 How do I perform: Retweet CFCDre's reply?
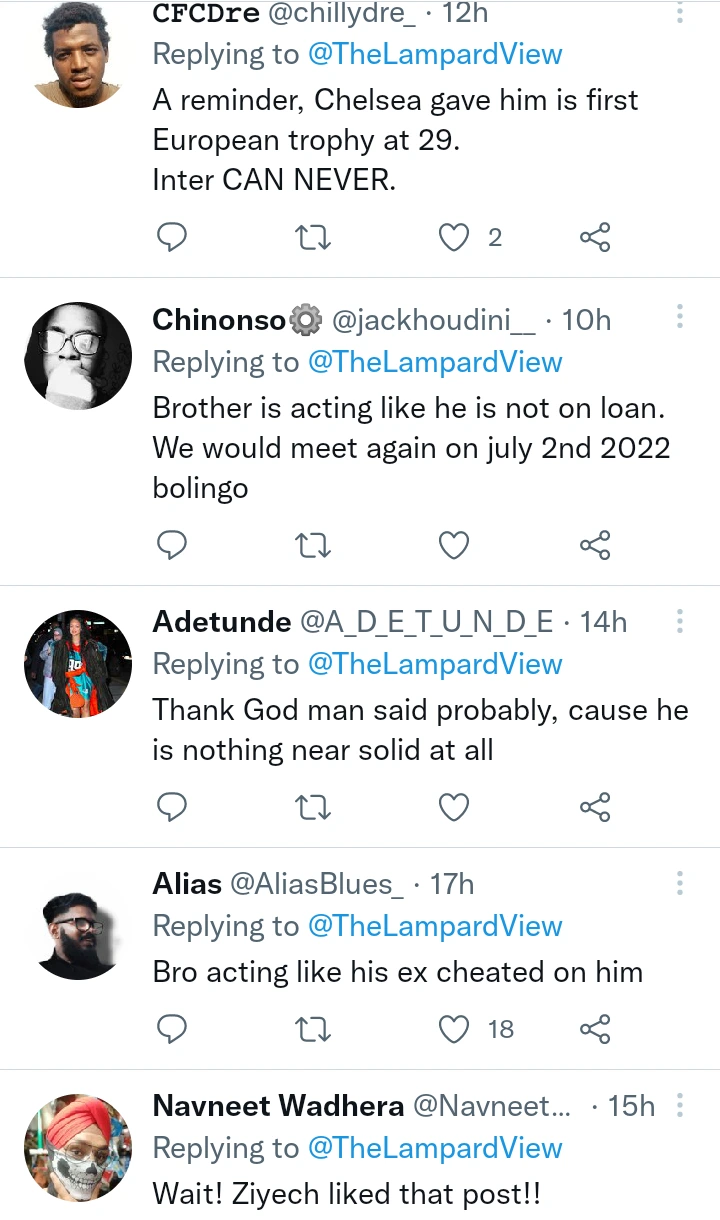[314, 238]
